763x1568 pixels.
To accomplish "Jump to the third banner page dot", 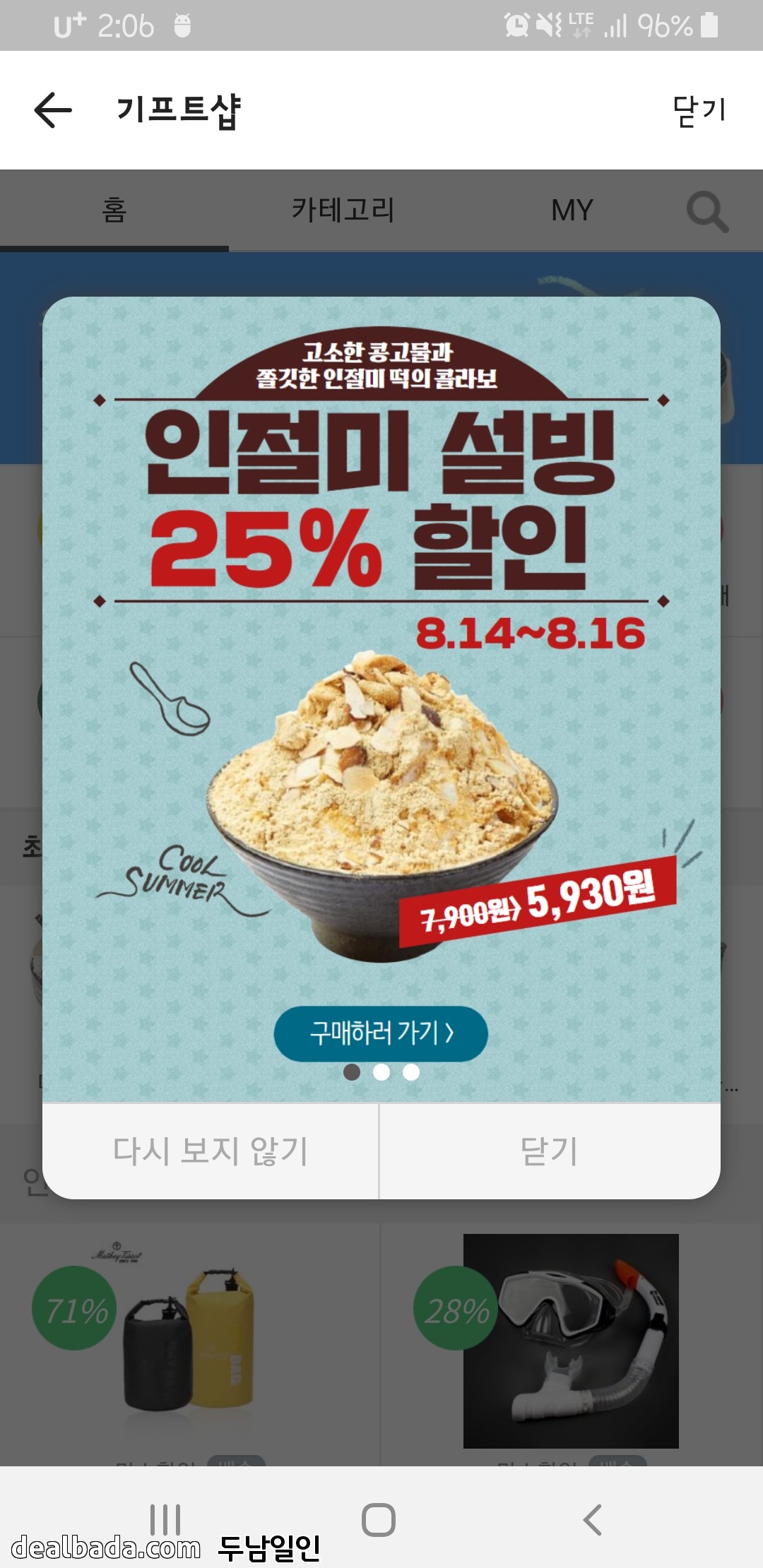I will pyautogui.click(x=411, y=1072).
